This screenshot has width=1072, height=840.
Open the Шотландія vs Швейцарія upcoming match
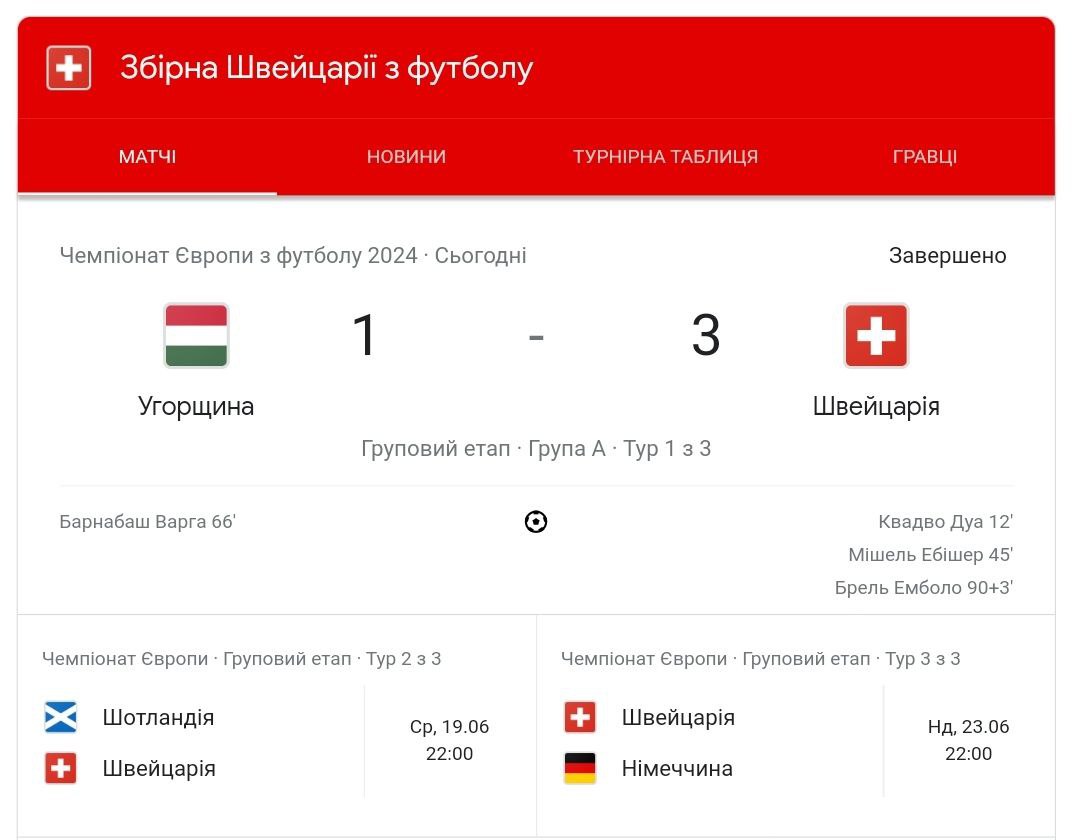point(277,738)
